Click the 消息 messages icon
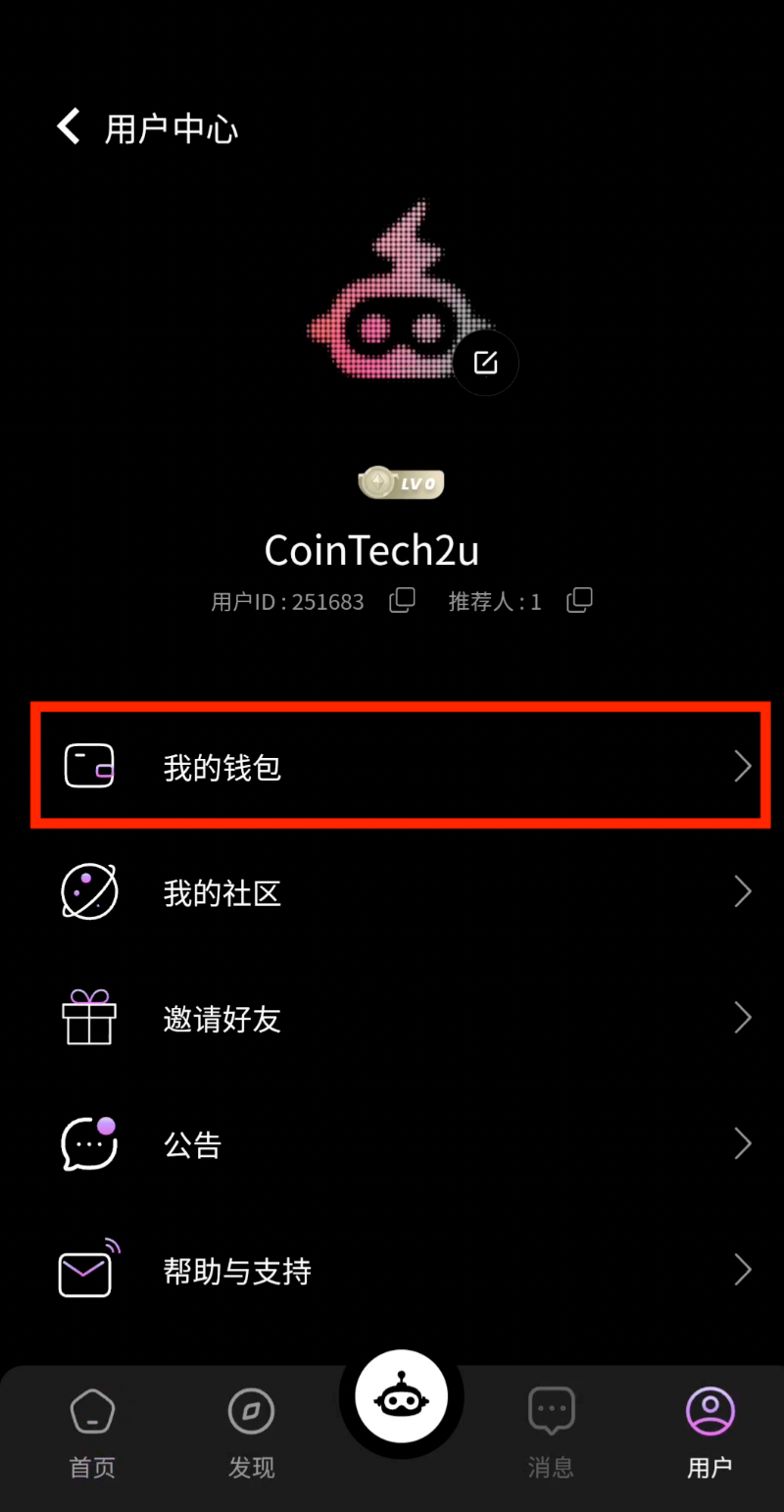The height and width of the screenshot is (1512, 784). tap(551, 1410)
